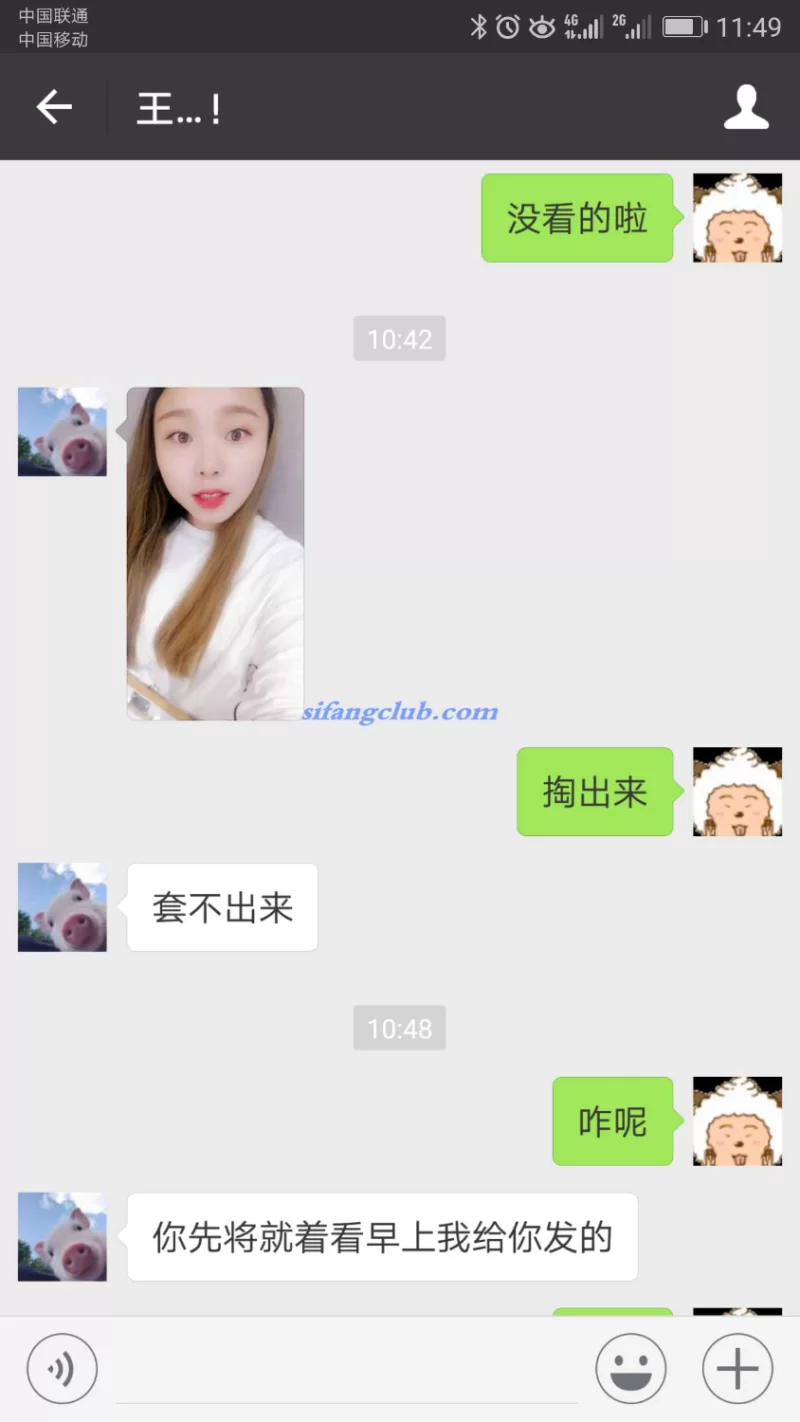Tap the message text field
This screenshot has height=1422, width=800.
pyautogui.click(x=346, y=1370)
